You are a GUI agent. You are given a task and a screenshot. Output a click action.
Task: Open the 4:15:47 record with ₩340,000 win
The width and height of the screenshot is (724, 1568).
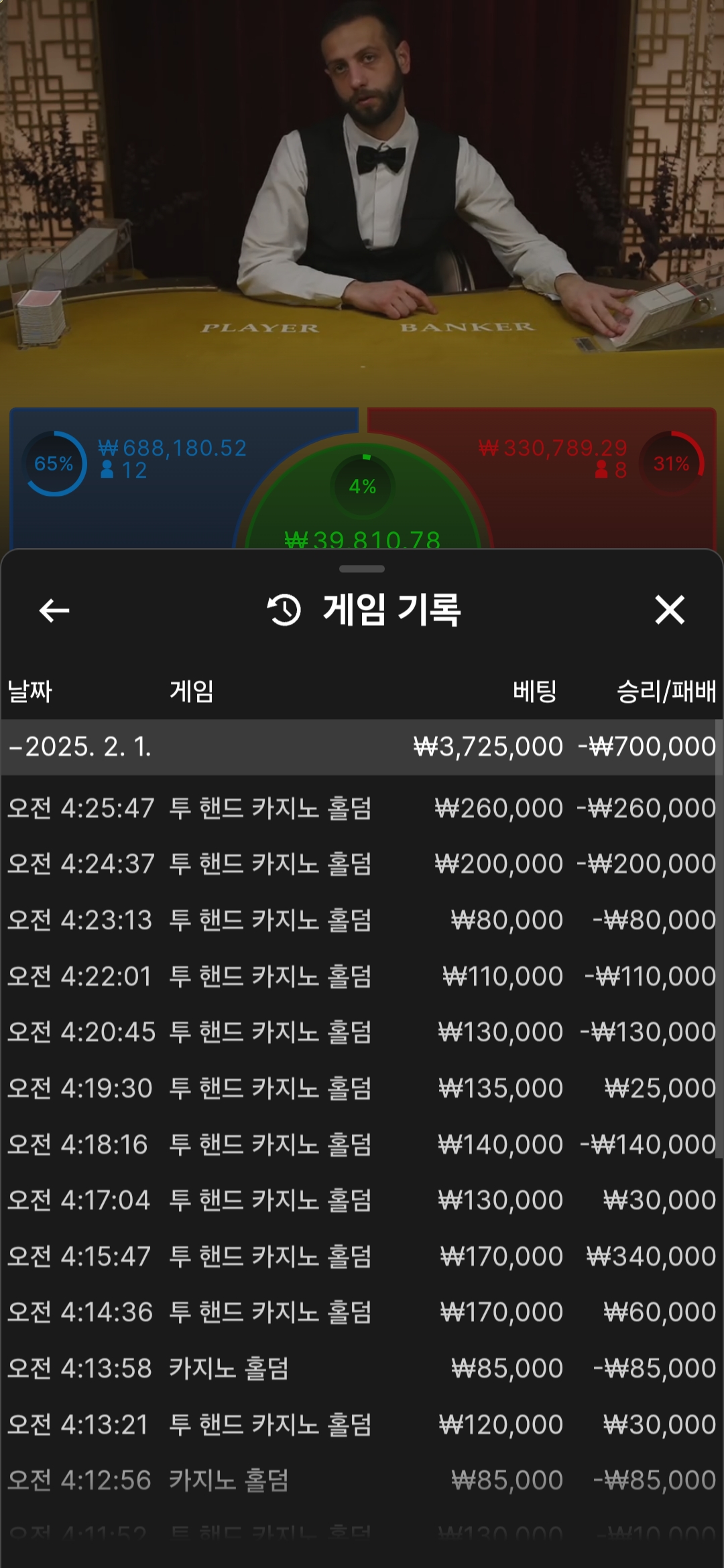[362, 1256]
